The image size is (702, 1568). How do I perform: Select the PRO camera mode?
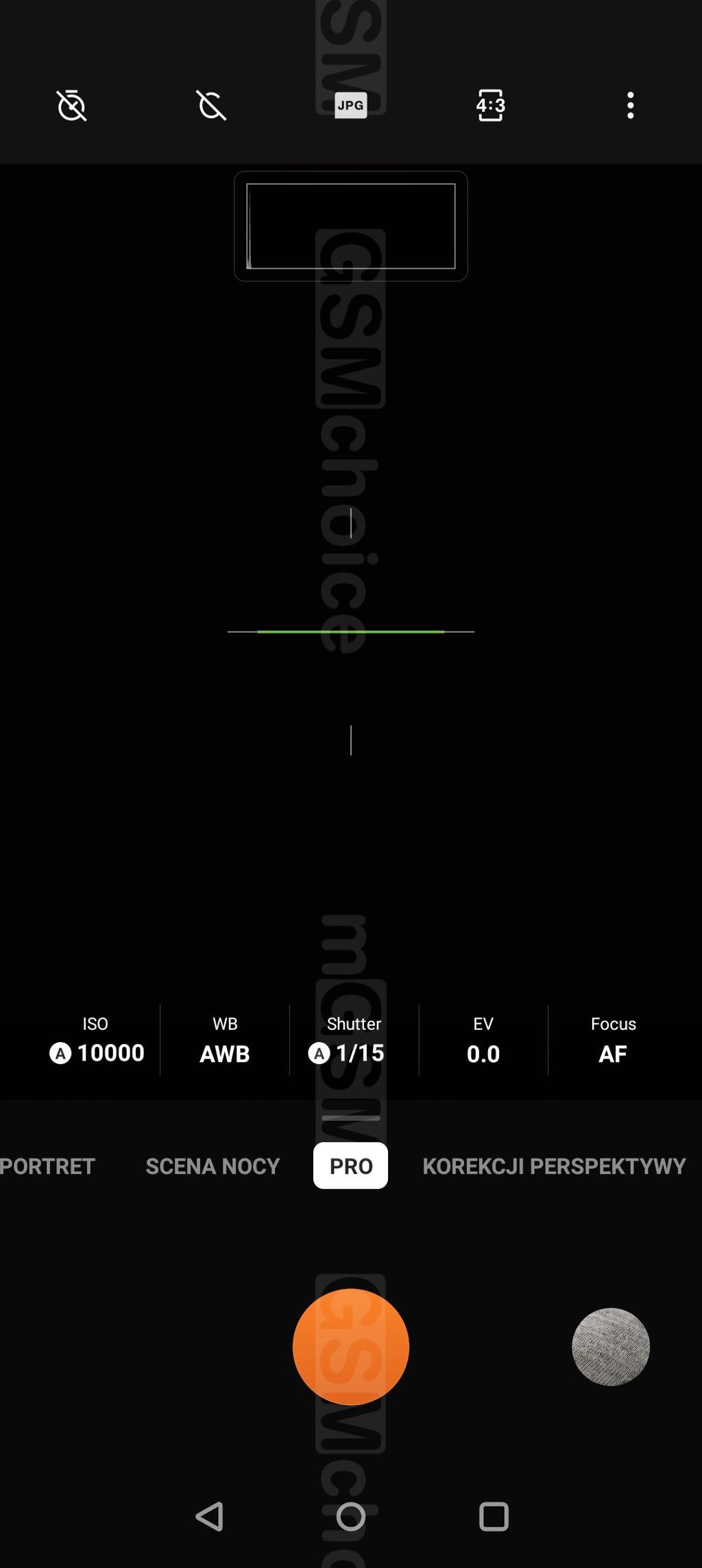[x=350, y=1166]
